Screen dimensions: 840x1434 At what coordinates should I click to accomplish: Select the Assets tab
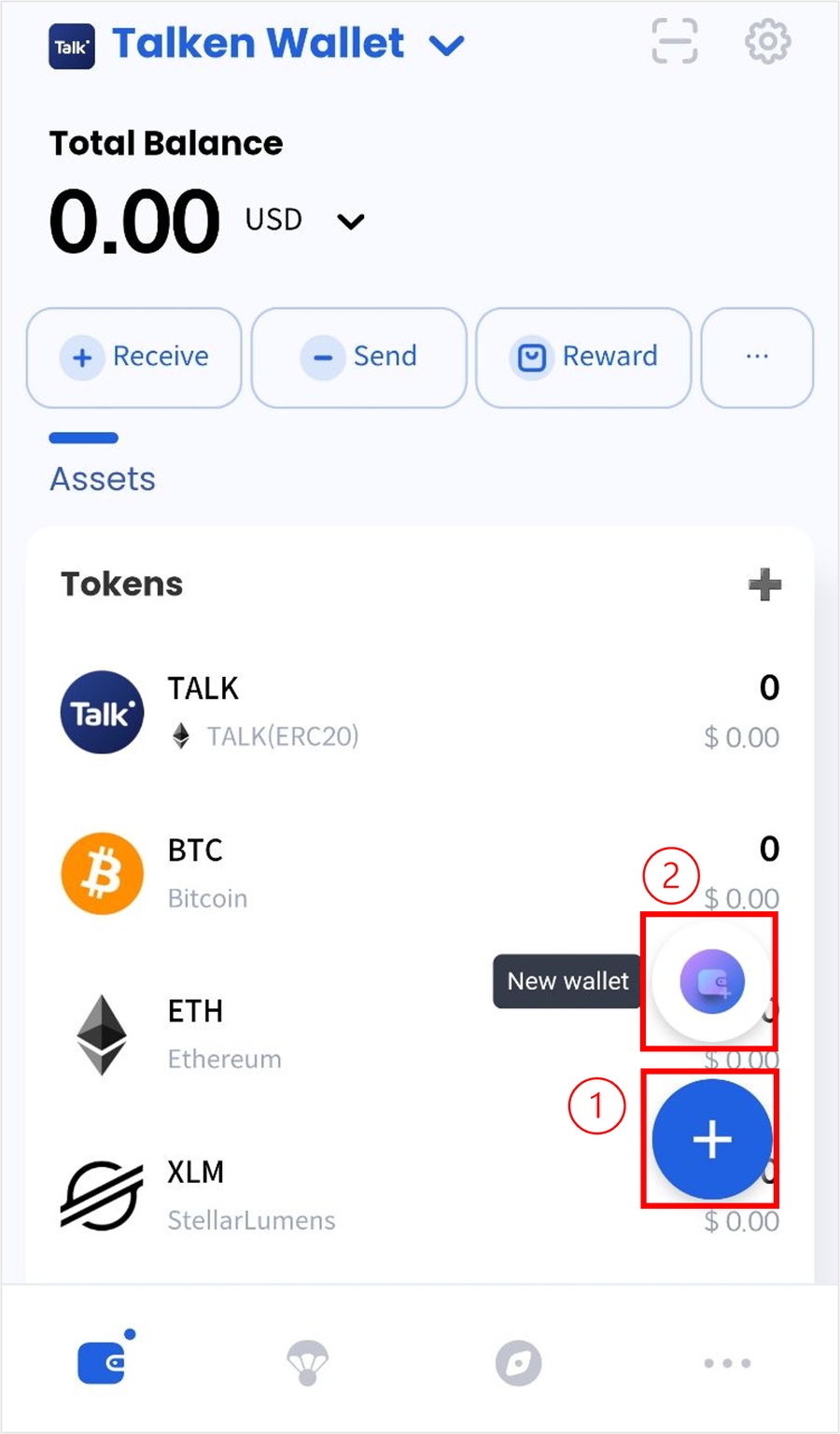[x=103, y=478]
